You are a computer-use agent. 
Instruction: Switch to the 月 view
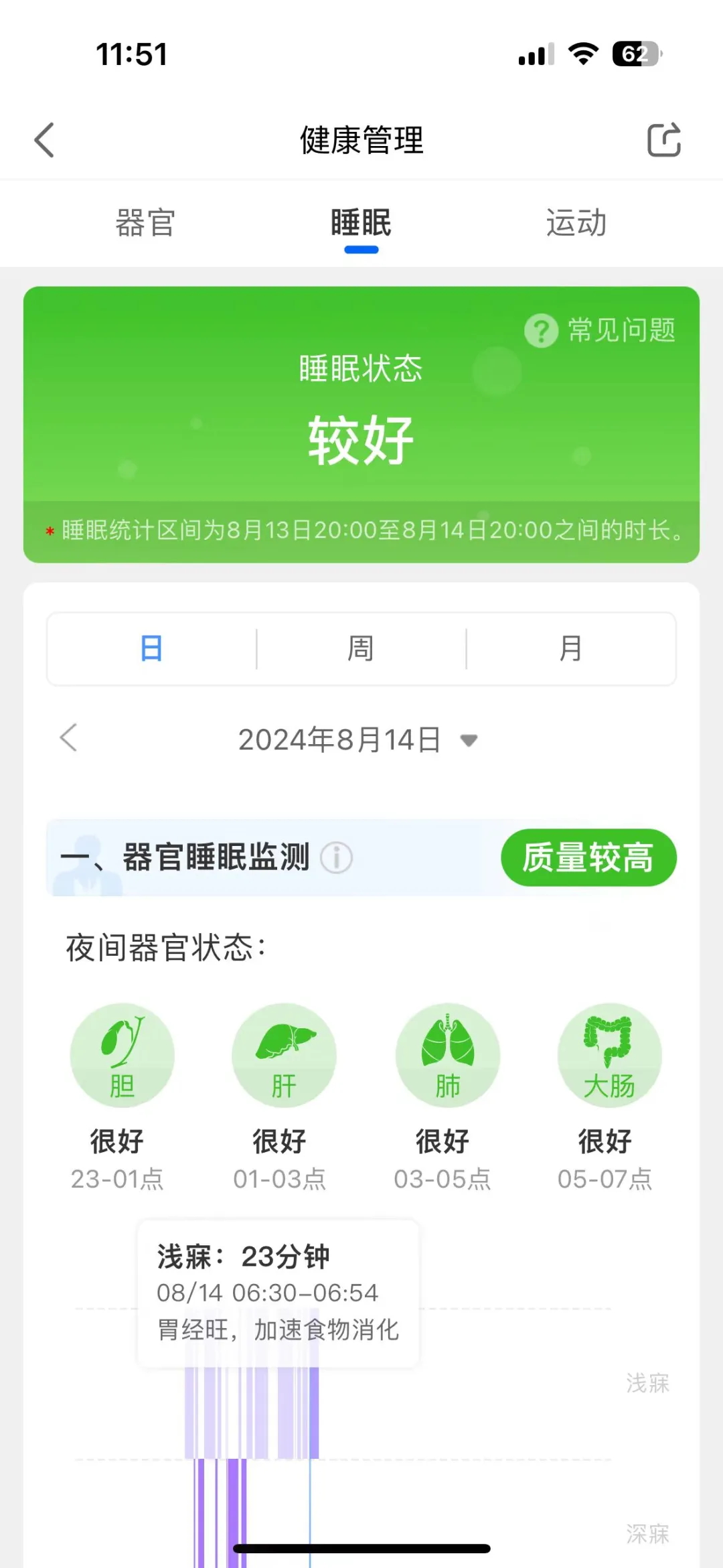pyautogui.click(x=570, y=648)
